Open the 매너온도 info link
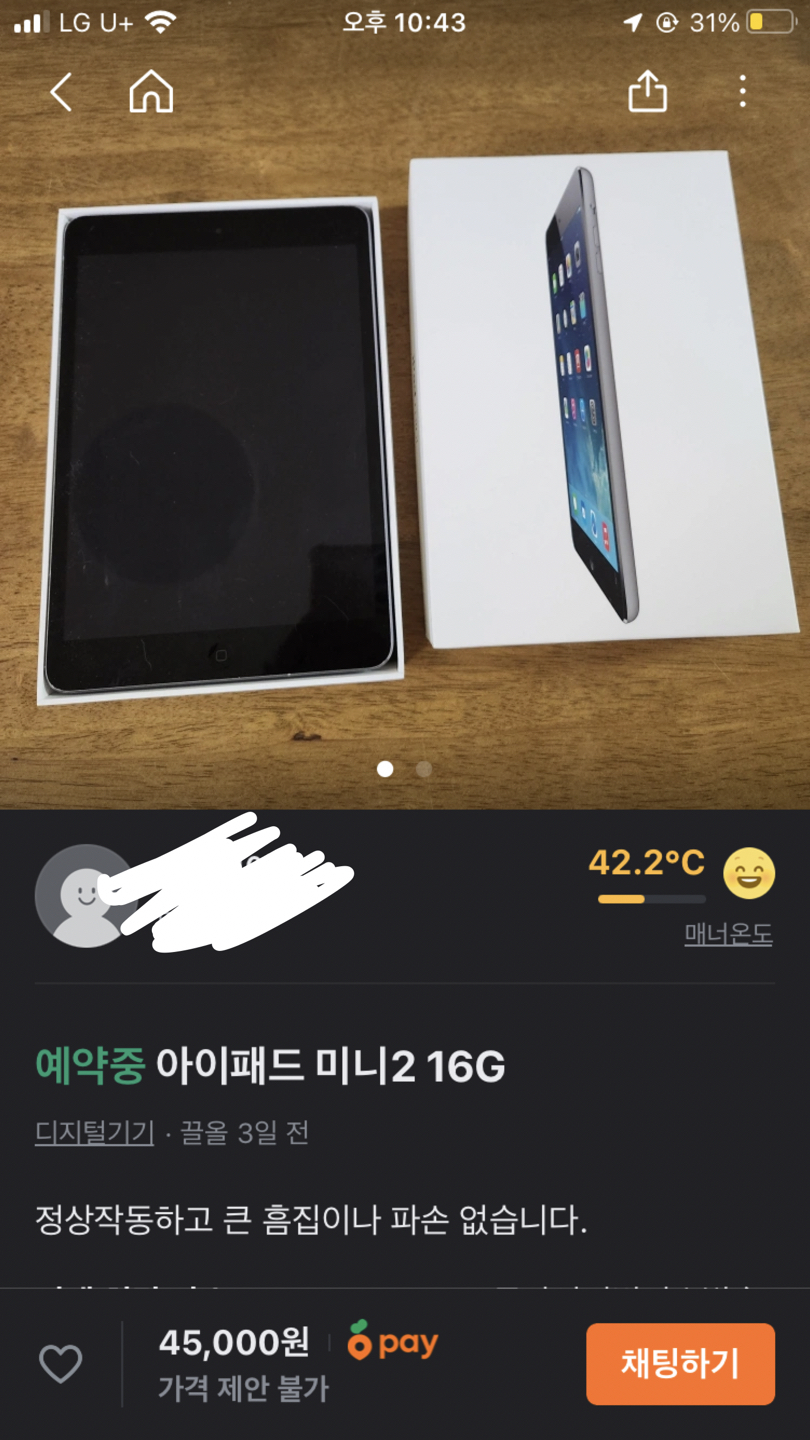Screen dimensions: 810x1440 tap(728, 935)
